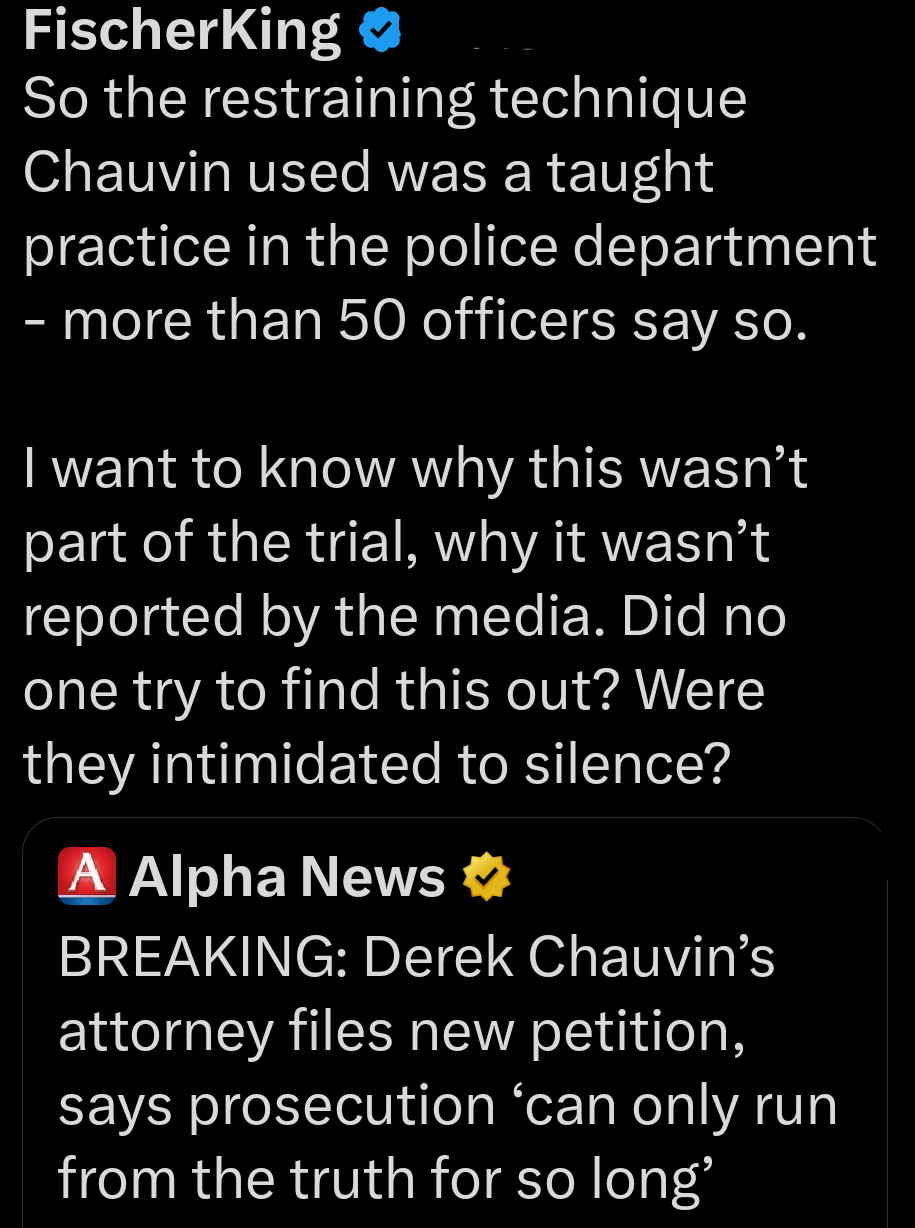Click Alpha News's gold checkmark for affiliation details
Screen dimensions: 915x1228
pyautogui.click(x=486, y=877)
